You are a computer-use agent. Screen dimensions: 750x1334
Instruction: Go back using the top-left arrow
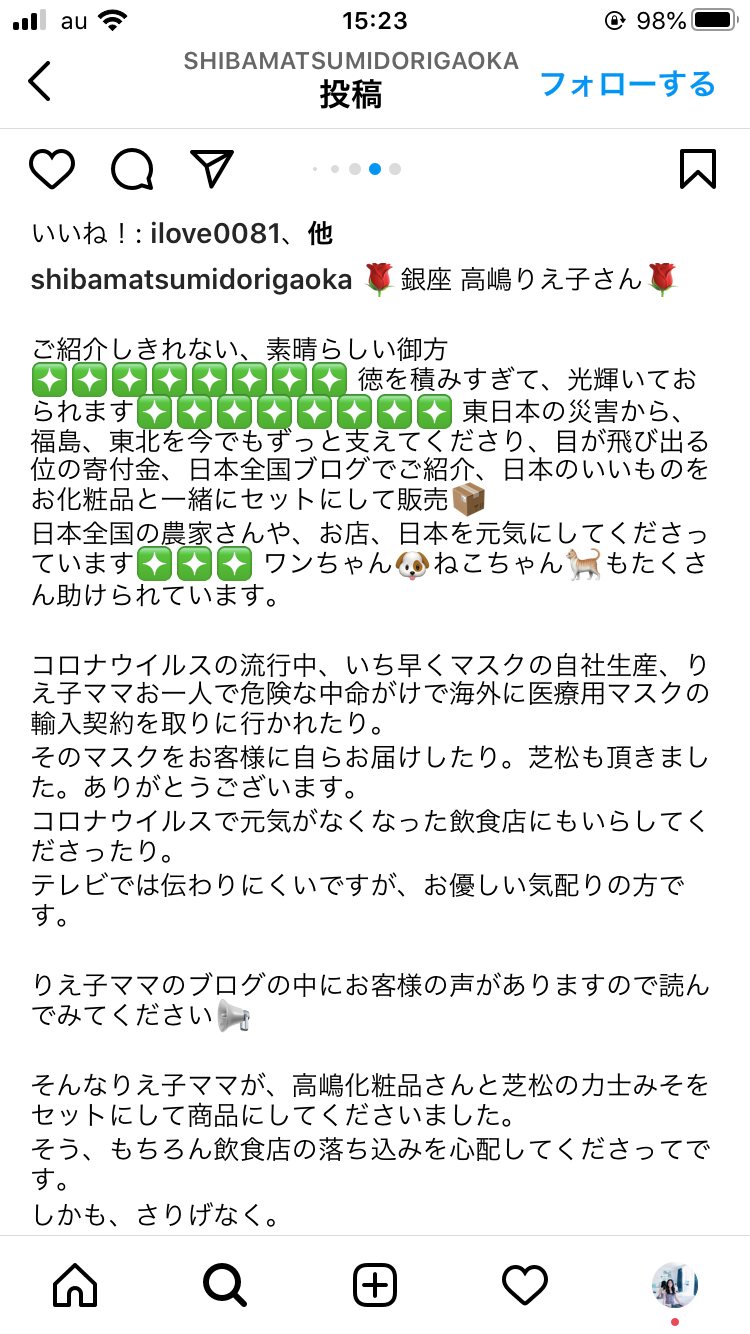point(39,81)
